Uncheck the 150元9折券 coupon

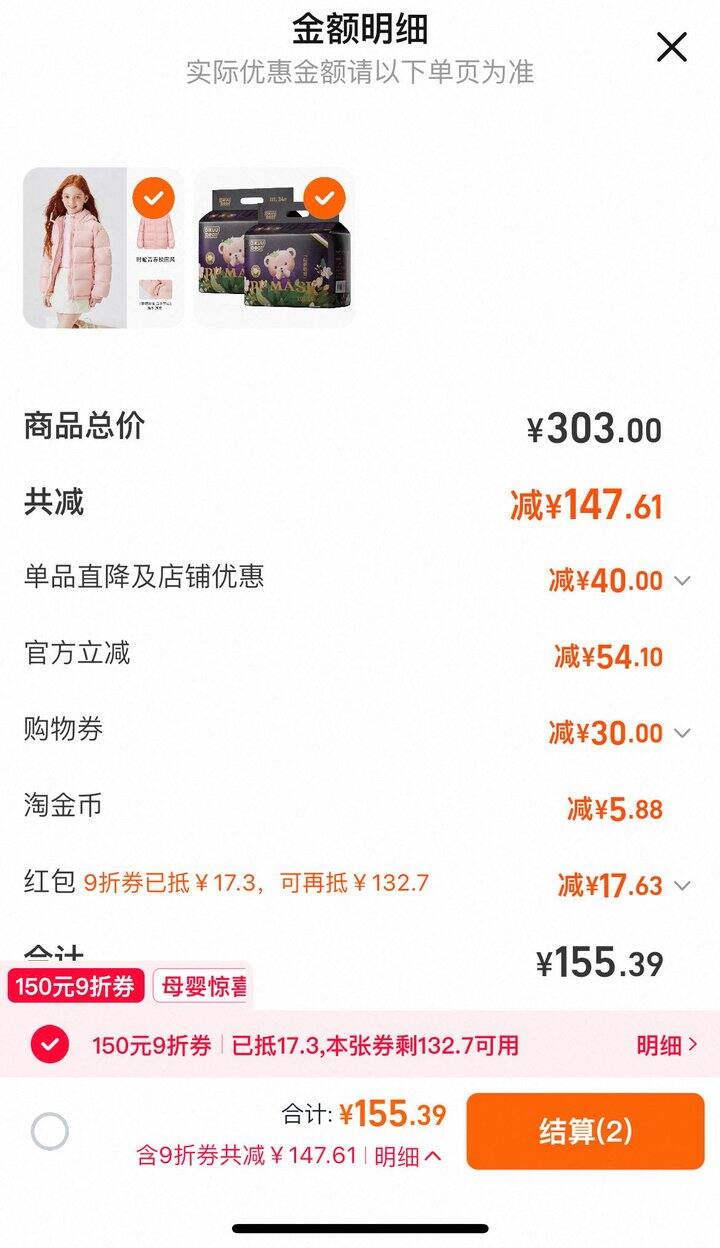point(49,1045)
